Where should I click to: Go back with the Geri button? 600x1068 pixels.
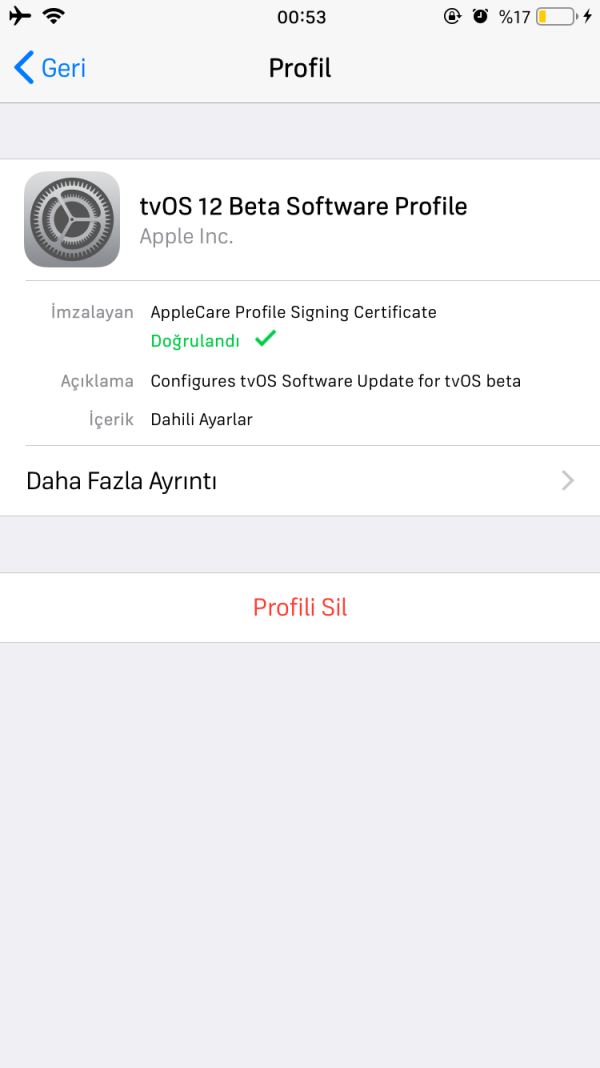(50, 68)
